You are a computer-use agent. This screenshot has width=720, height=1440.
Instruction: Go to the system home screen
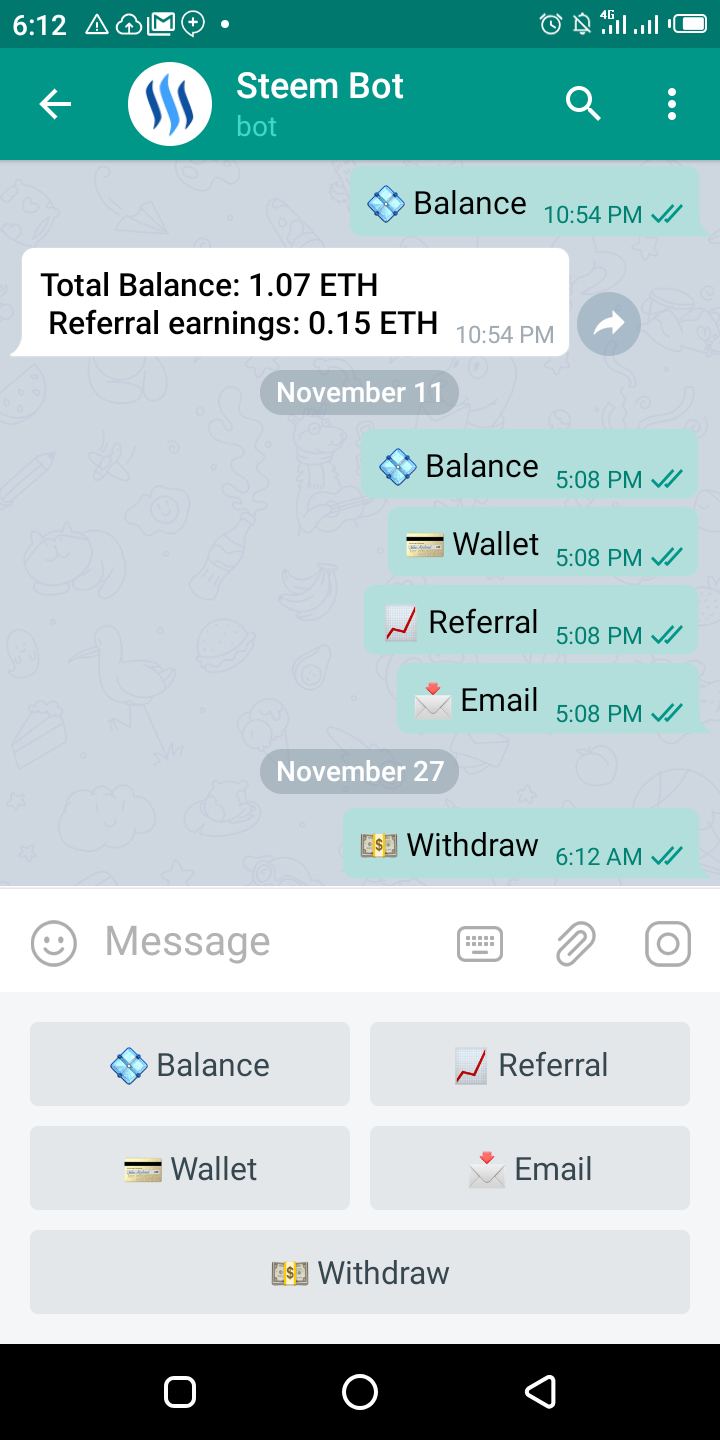click(360, 1391)
